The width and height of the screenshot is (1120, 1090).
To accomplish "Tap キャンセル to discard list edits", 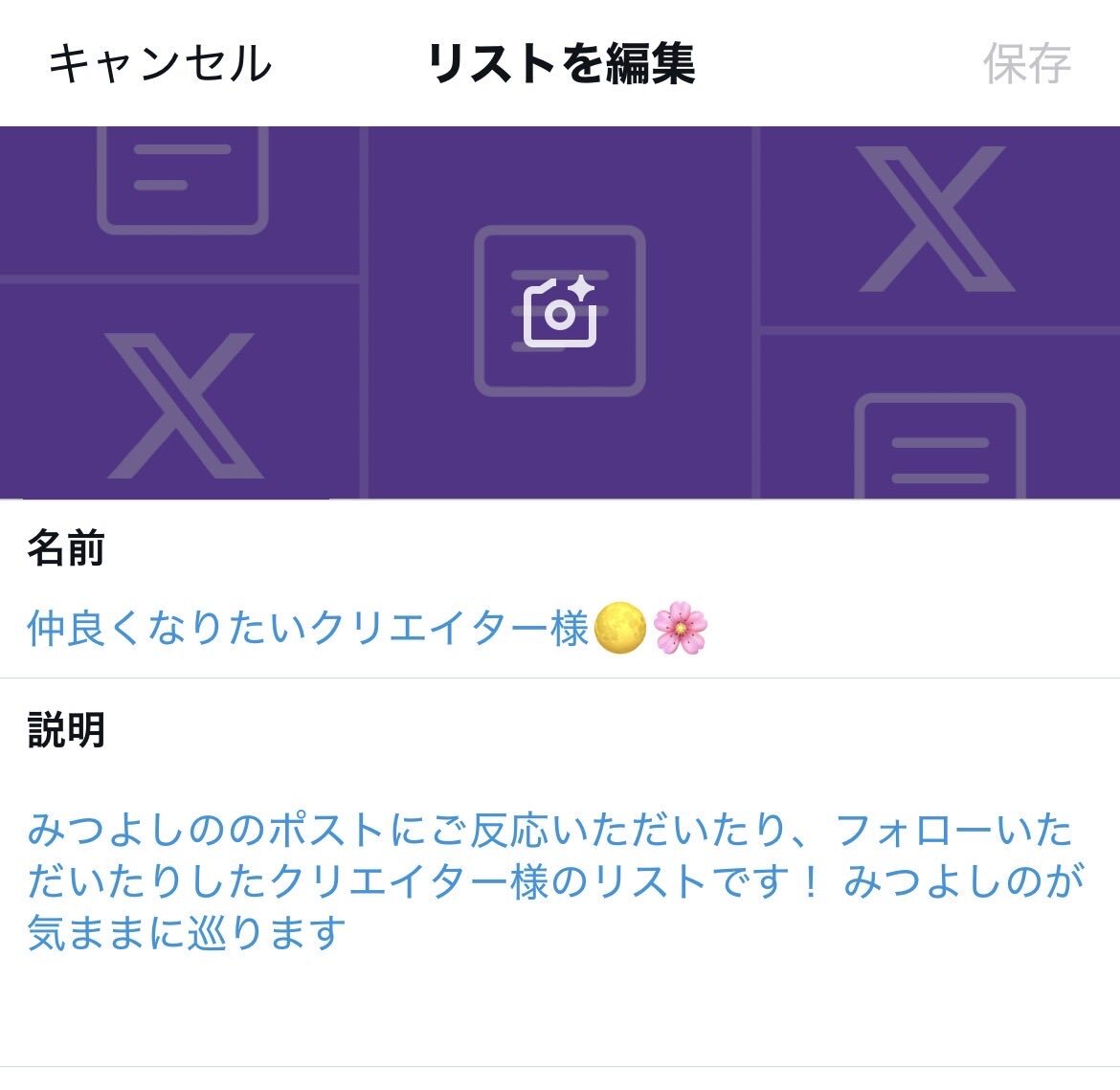I will 160,63.
